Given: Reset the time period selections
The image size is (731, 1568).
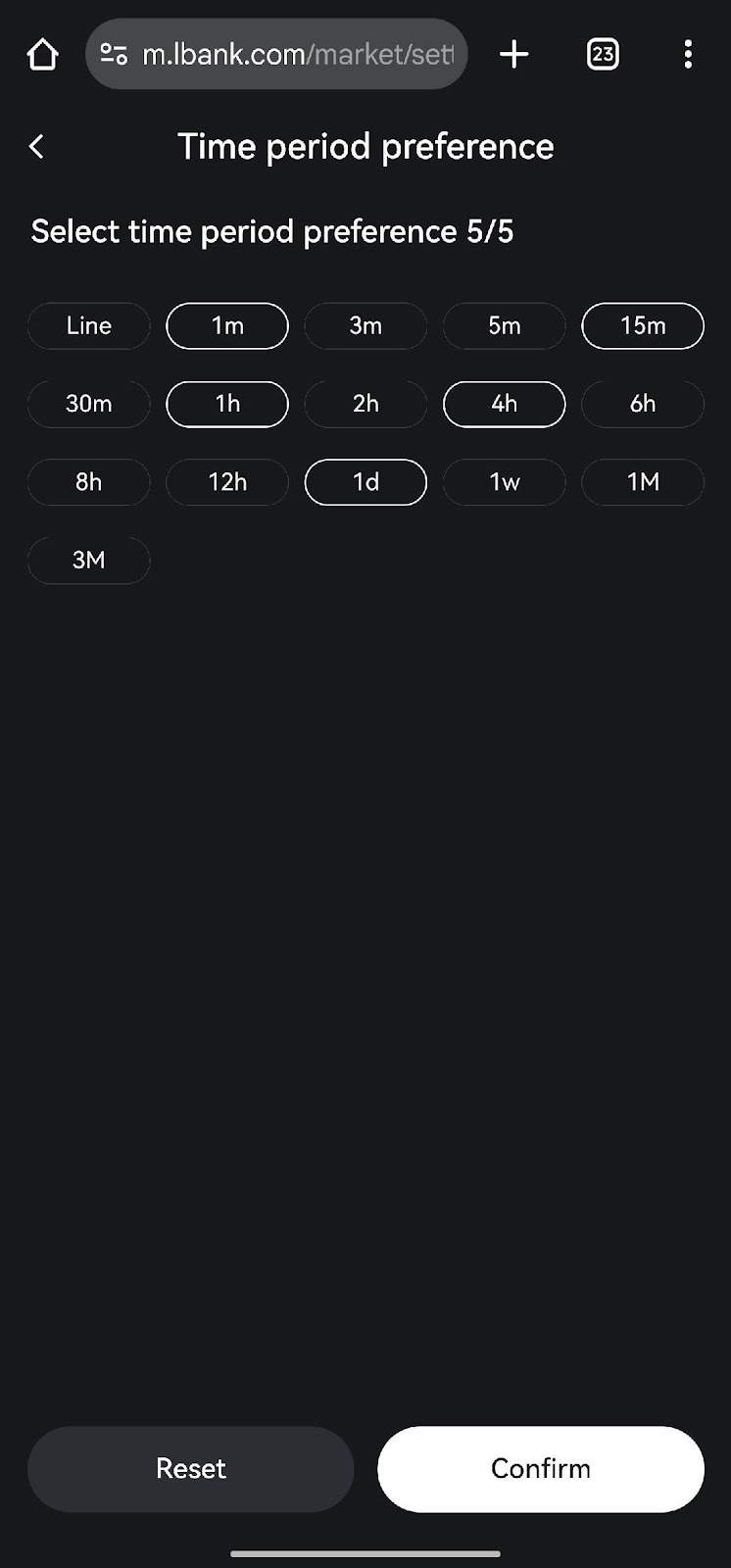Looking at the screenshot, I should pyautogui.click(x=191, y=1468).
